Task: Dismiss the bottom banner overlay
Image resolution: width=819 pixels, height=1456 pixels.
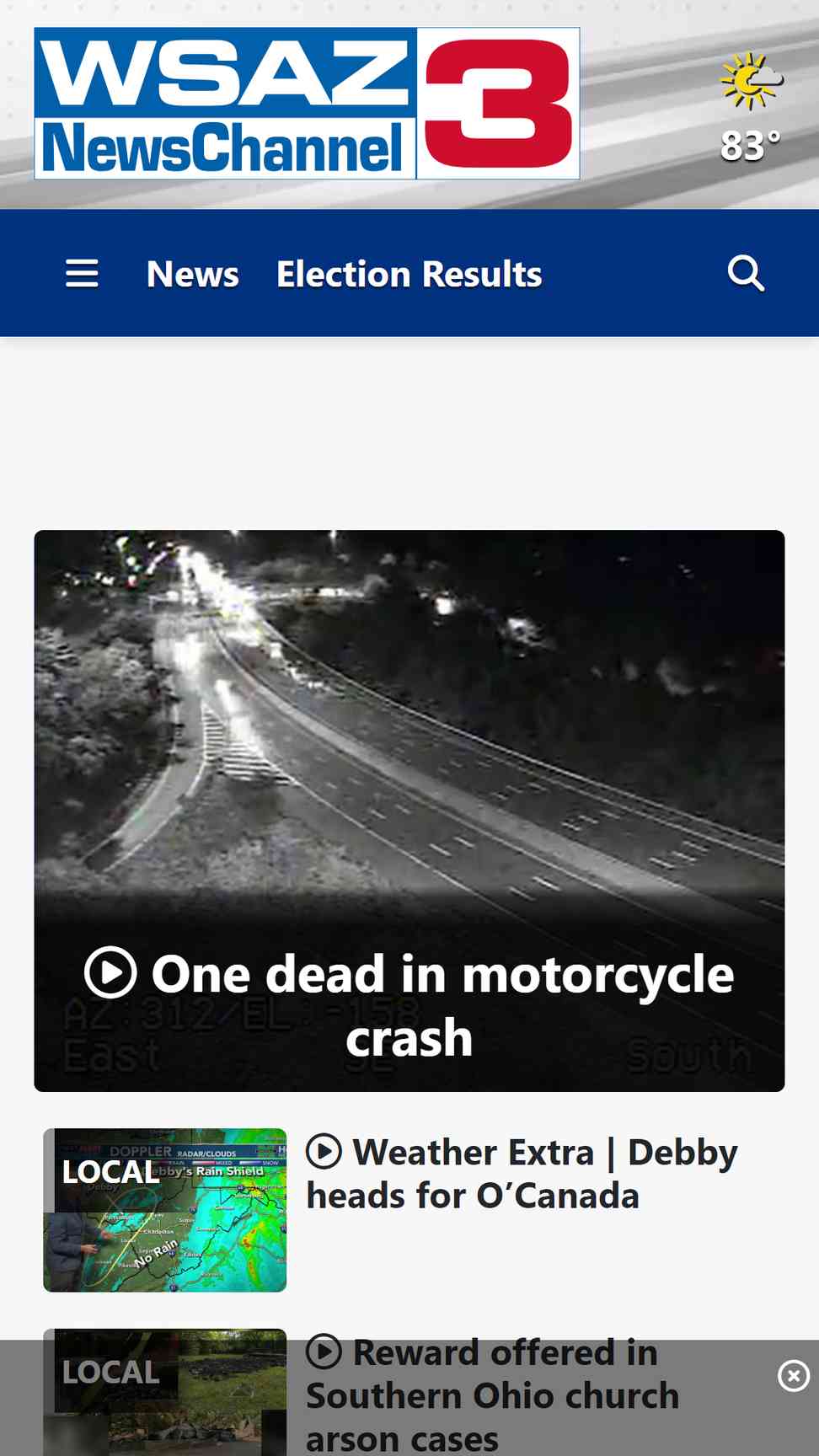Action: click(794, 1376)
